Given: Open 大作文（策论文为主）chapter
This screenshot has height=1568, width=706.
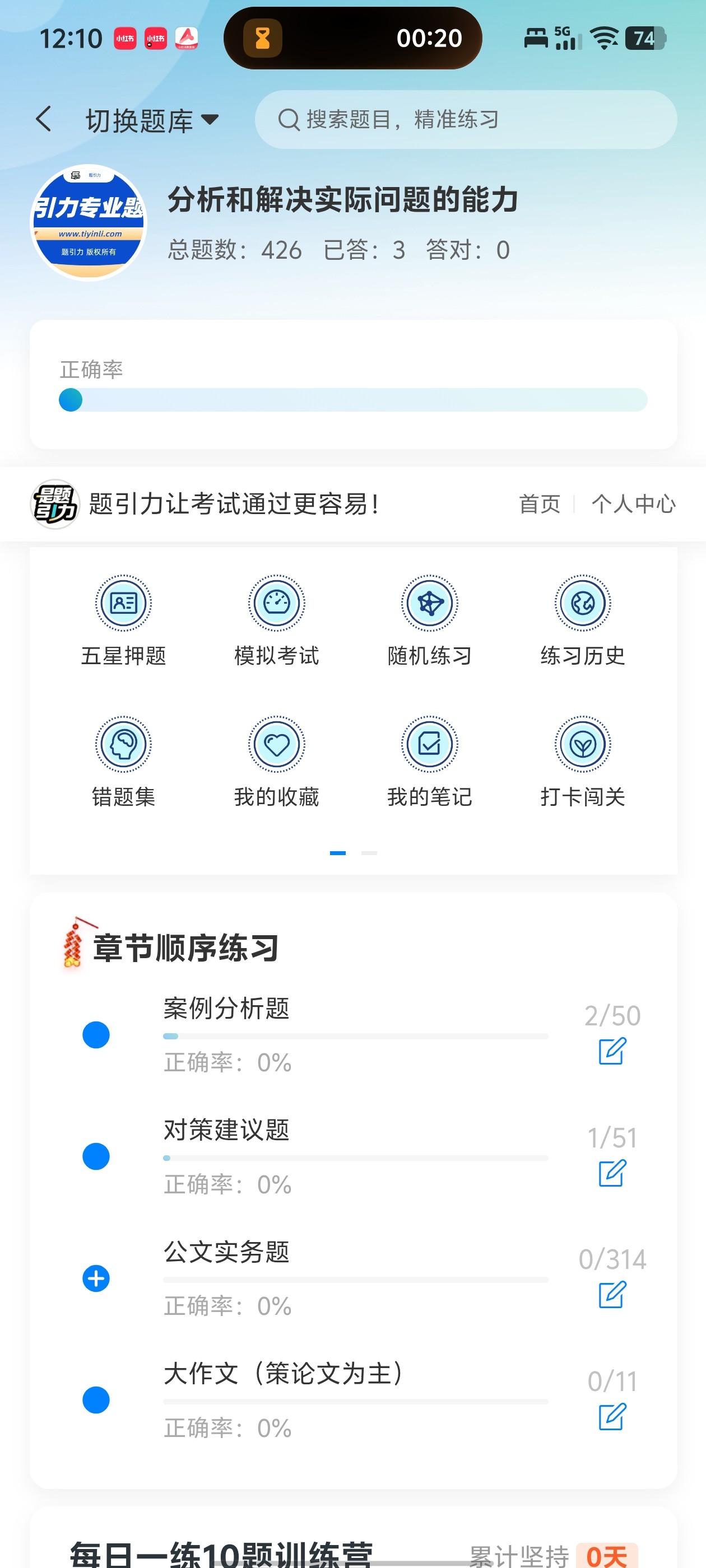Looking at the screenshot, I should 284,1374.
